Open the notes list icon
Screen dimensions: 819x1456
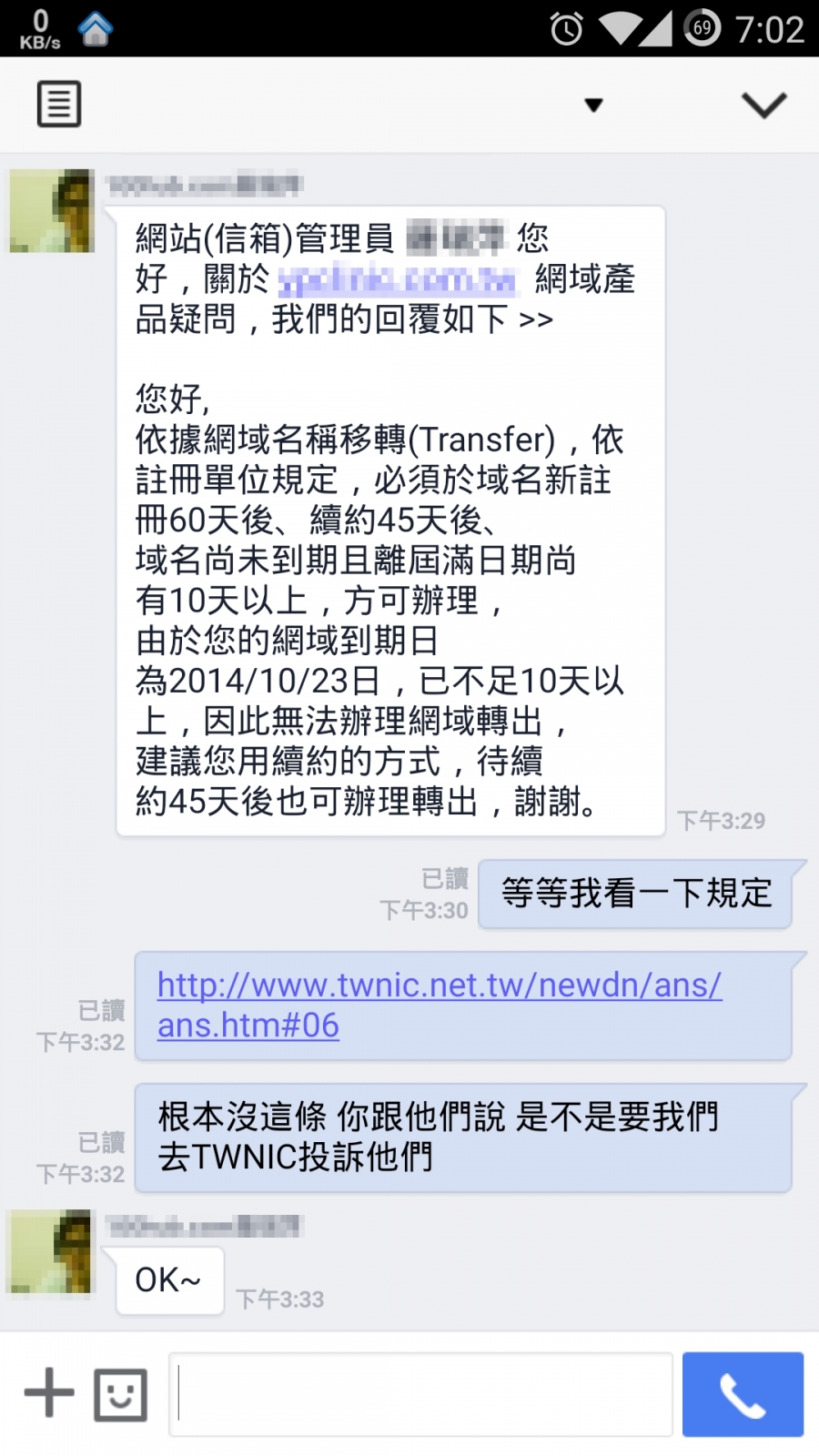click(59, 104)
